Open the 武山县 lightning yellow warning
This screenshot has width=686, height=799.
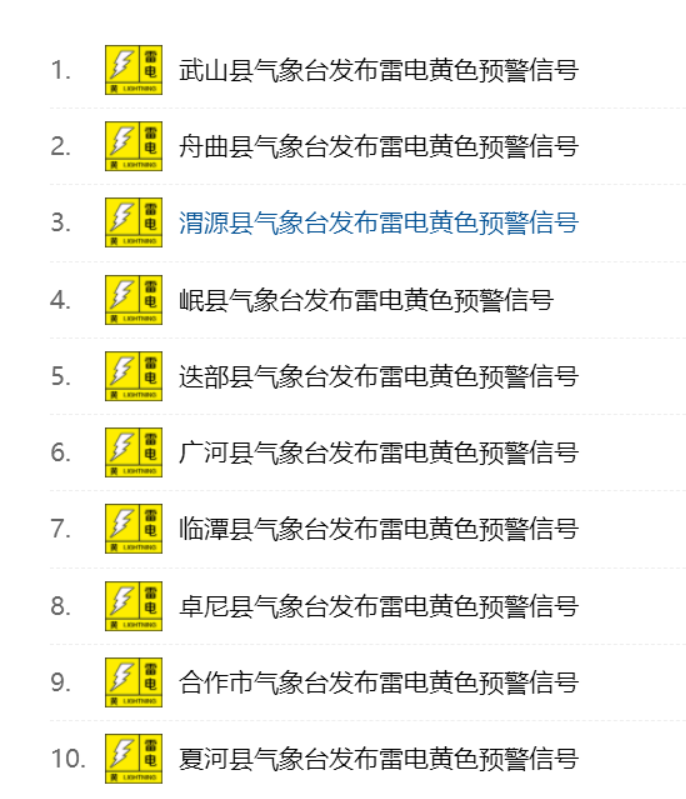378,70
